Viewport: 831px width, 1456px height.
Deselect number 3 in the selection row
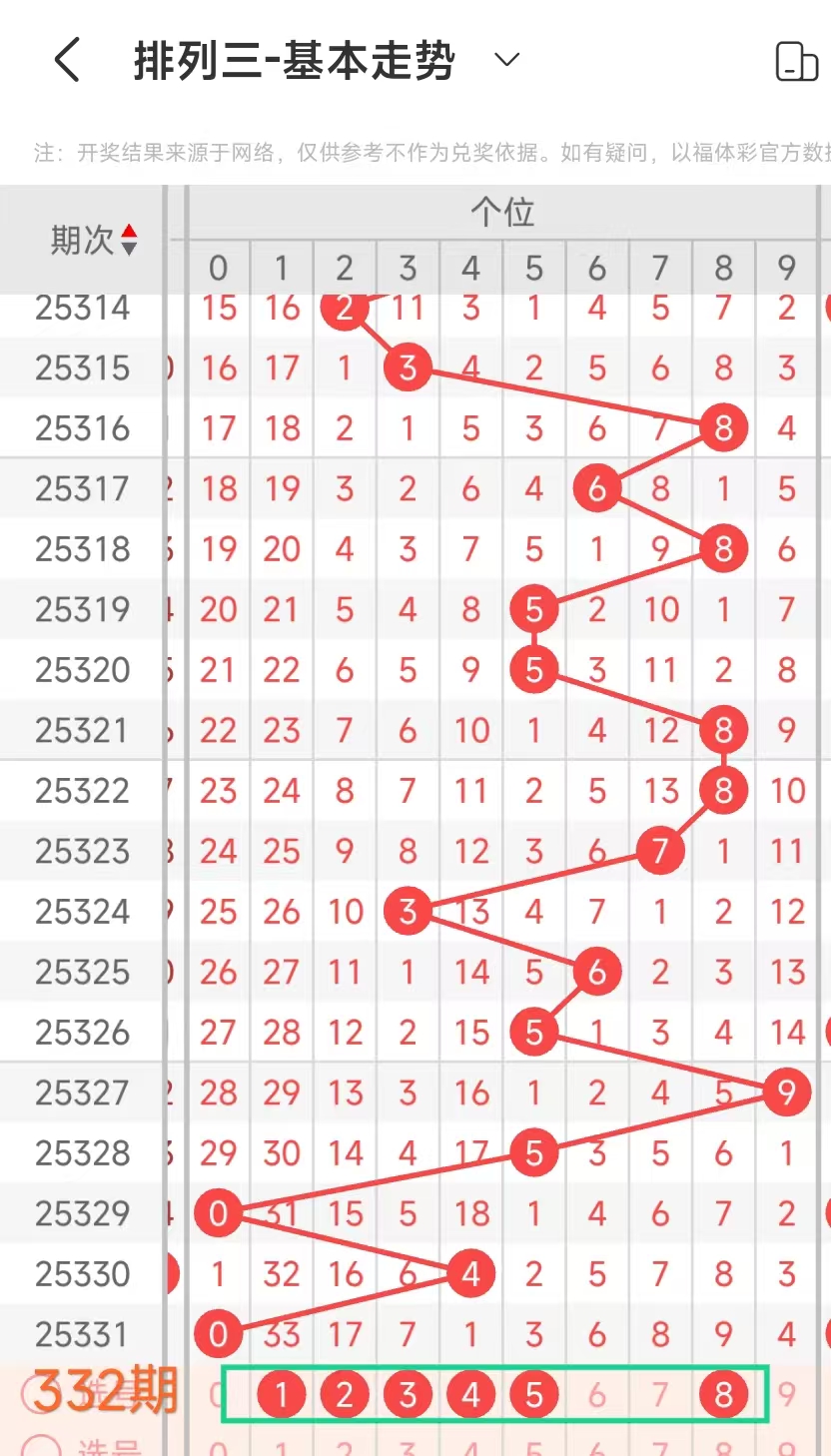[408, 1394]
